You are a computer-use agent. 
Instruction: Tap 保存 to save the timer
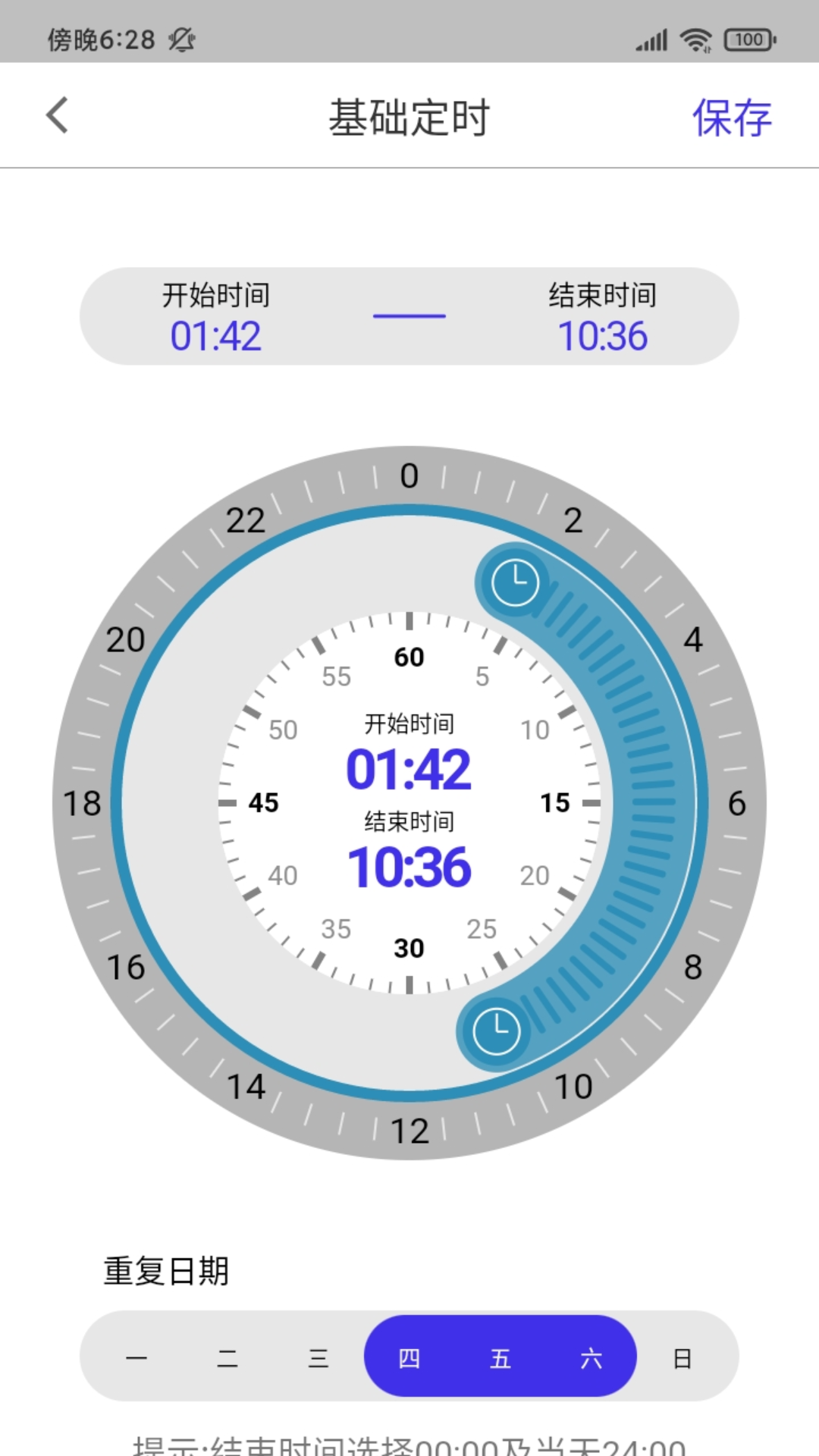click(x=731, y=118)
